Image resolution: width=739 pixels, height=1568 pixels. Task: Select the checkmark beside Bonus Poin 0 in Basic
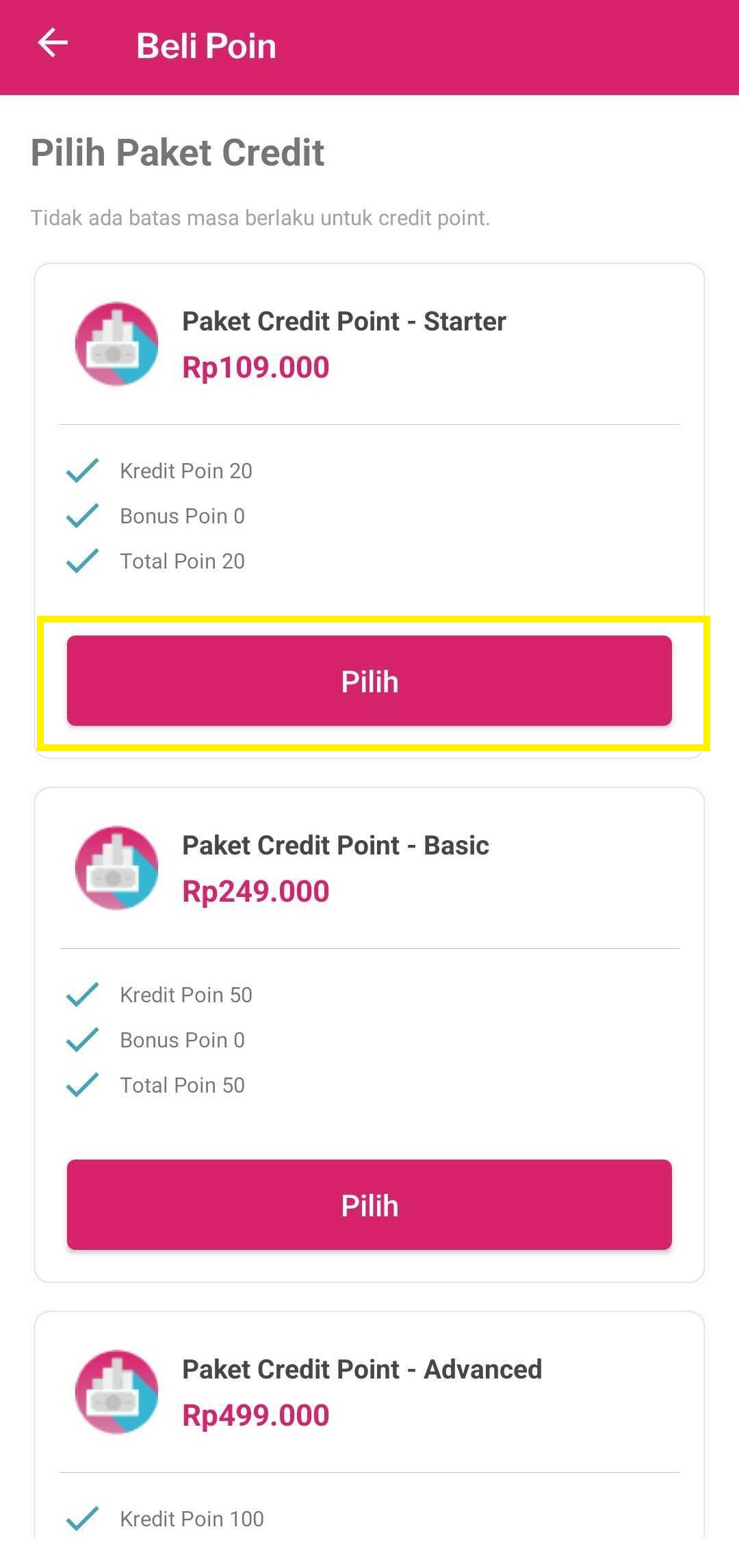coord(82,1039)
